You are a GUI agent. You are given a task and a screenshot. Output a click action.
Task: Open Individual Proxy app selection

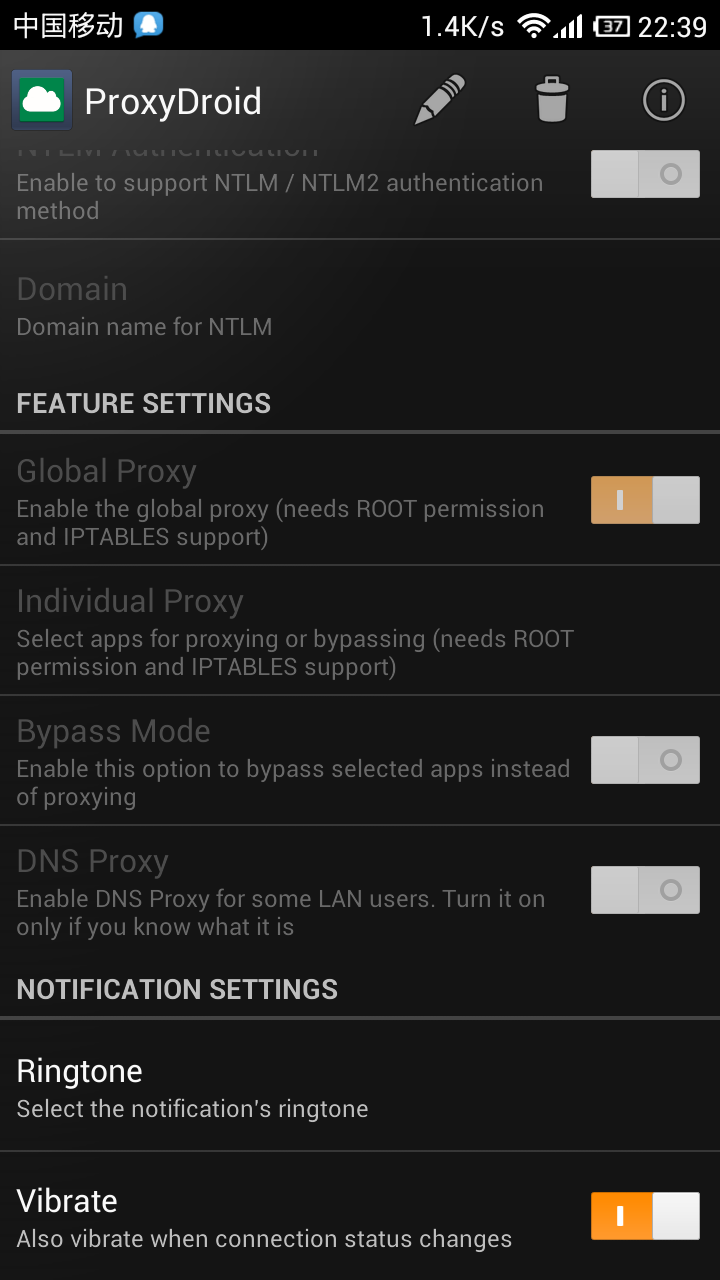point(360,631)
